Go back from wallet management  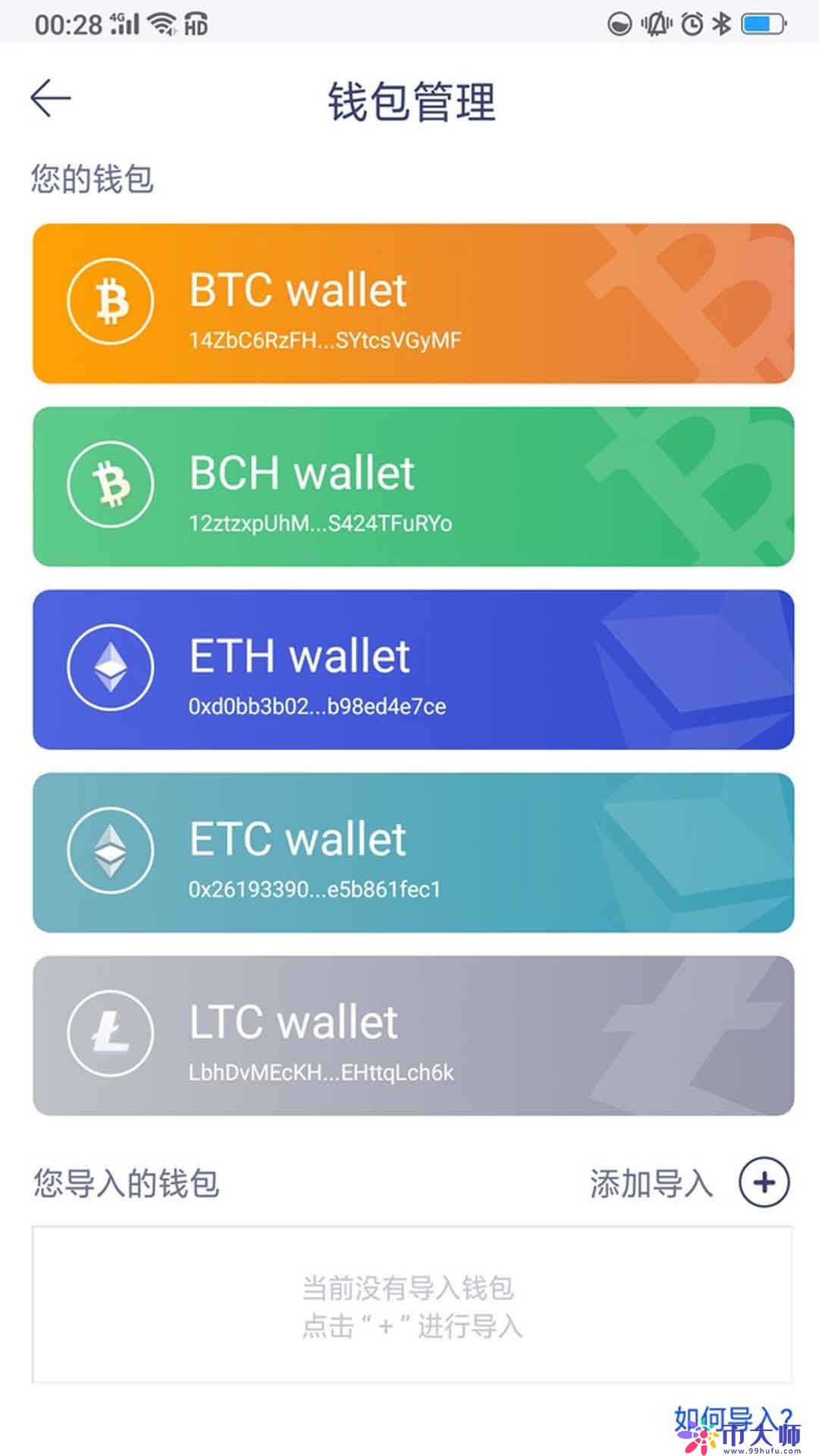[51, 99]
